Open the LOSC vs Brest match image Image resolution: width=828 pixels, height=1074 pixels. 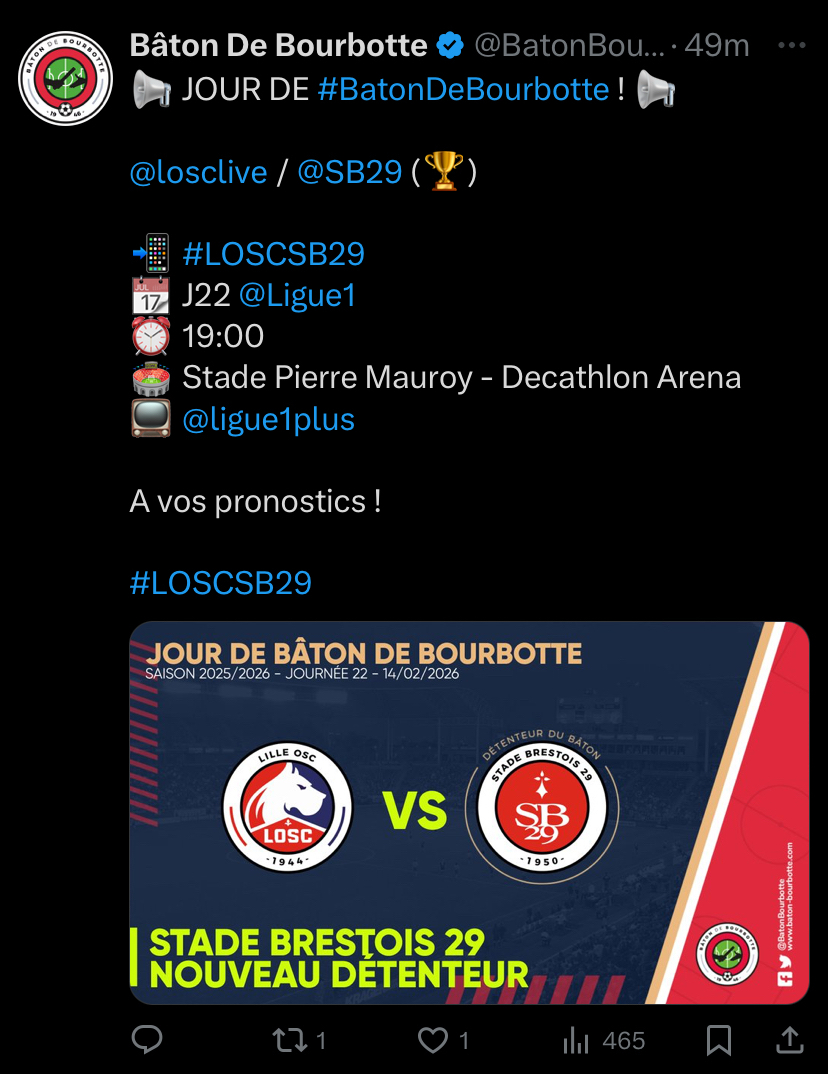[x=469, y=812]
